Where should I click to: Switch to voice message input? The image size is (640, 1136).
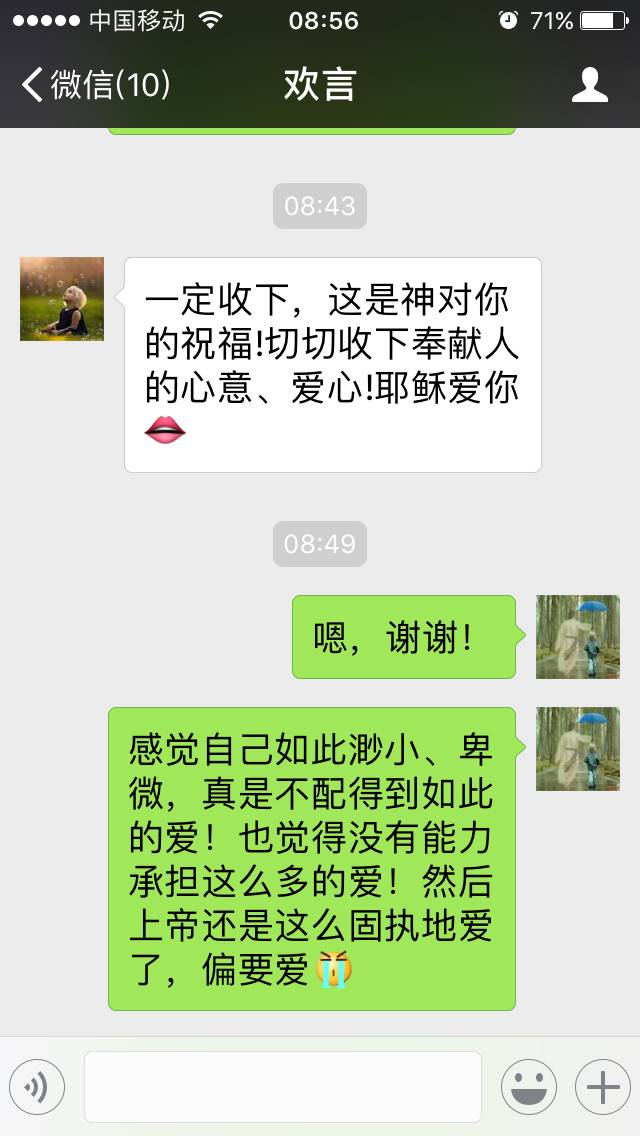pos(37,1087)
